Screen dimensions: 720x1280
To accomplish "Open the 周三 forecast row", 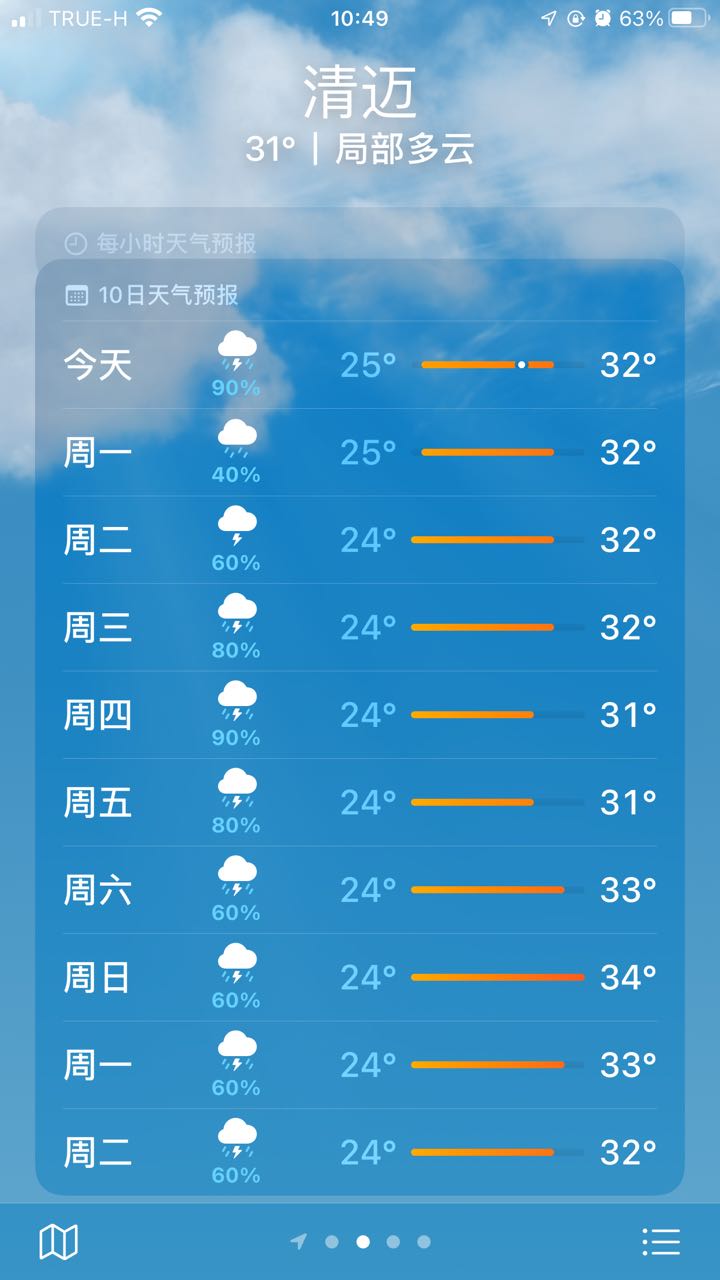I will pyautogui.click(x=360, y=627).
